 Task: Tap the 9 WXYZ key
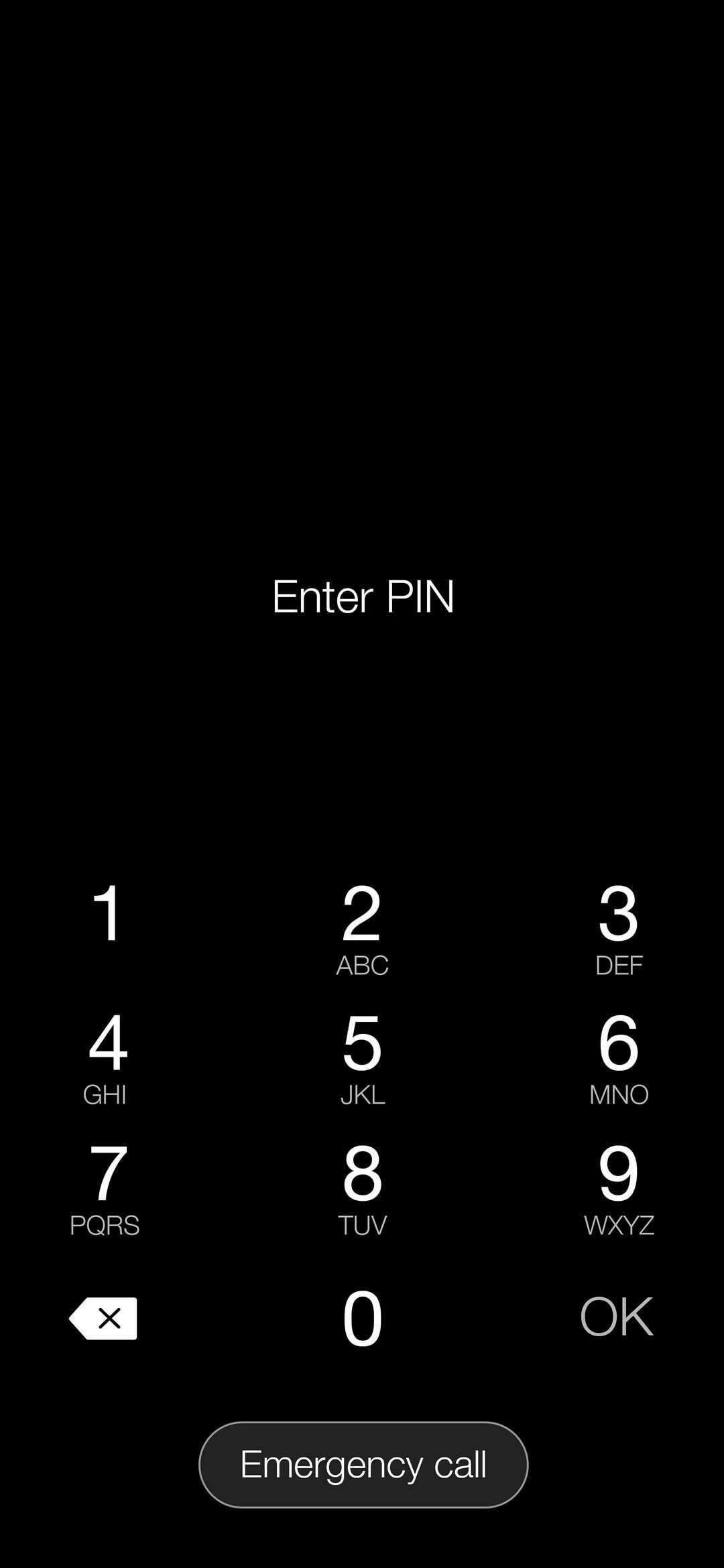pos(618,1189)
